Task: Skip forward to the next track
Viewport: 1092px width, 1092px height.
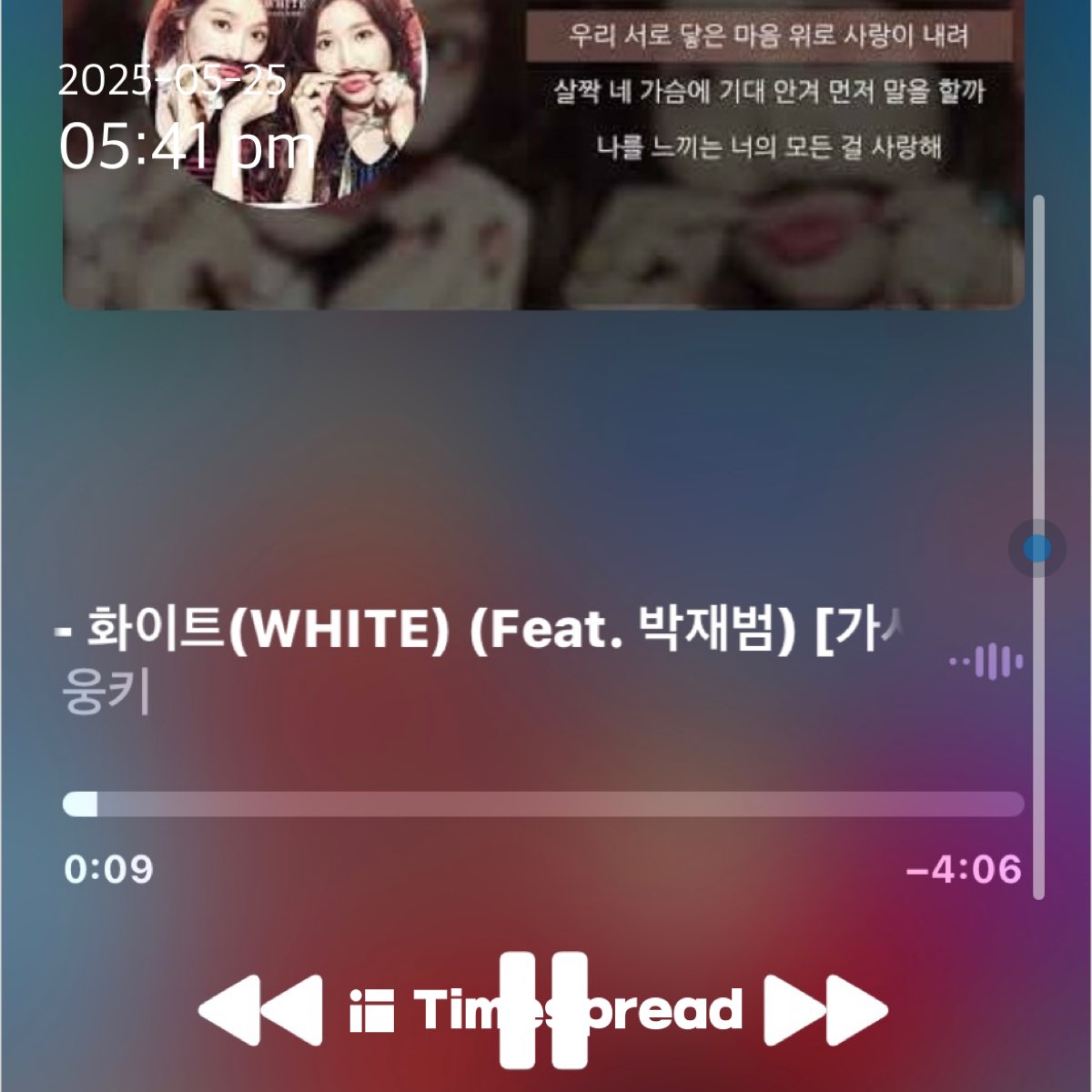Action: [x=825, y=1010]
